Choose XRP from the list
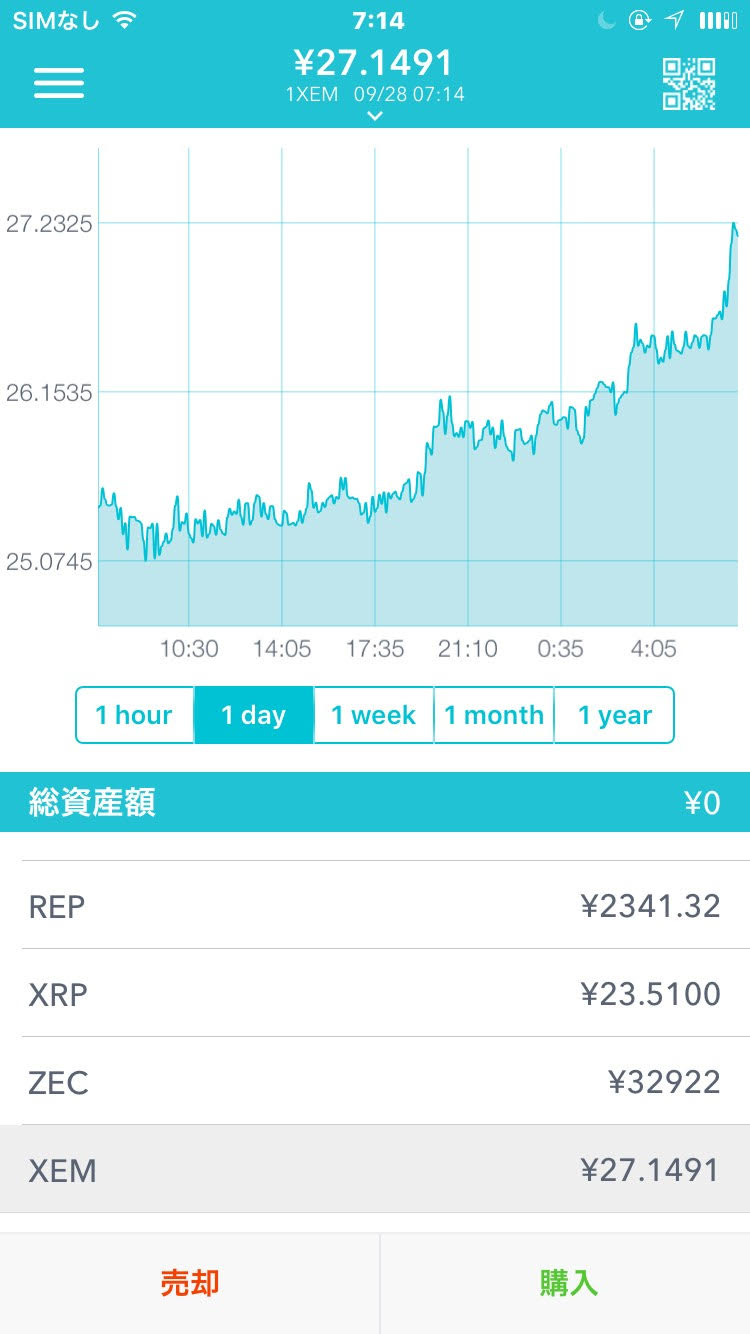750x1334 pixels. pyautogui.click(x=375, y=994)
